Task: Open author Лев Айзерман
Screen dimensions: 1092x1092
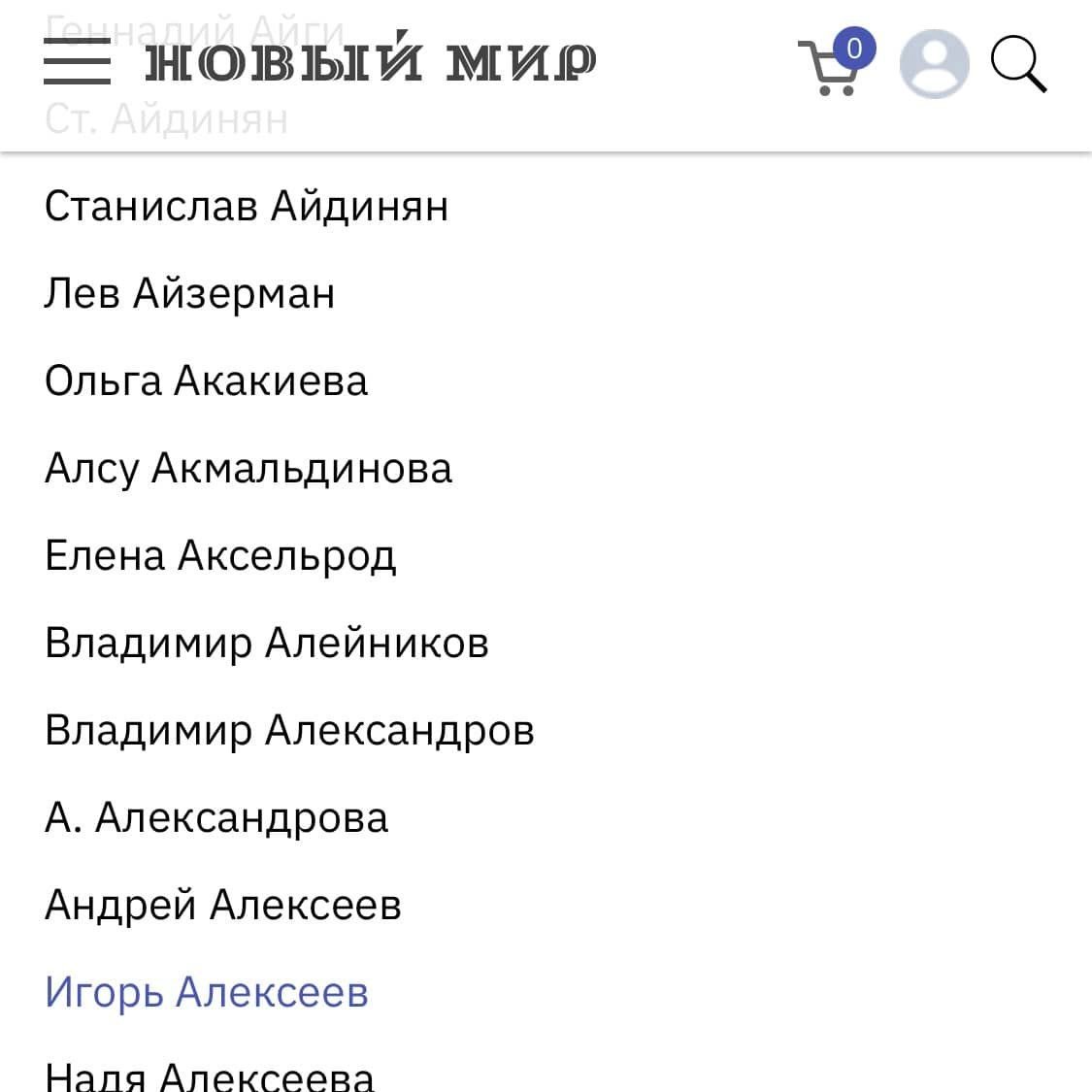Action: 189,293
